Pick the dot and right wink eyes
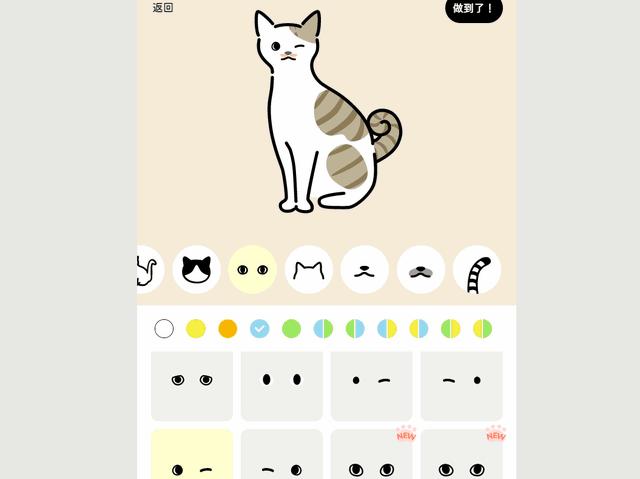This screenshot has height=479, width=640. click(371, 385)
